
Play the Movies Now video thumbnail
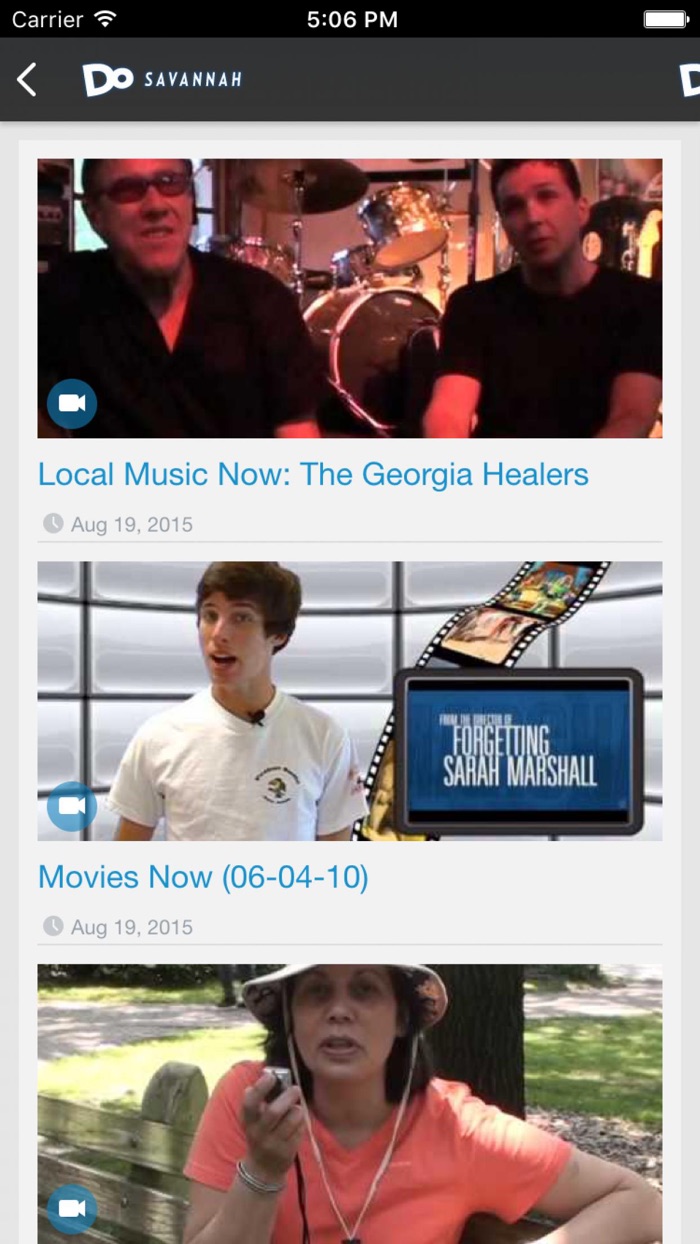pyautogui.click(x=349, y=700)
